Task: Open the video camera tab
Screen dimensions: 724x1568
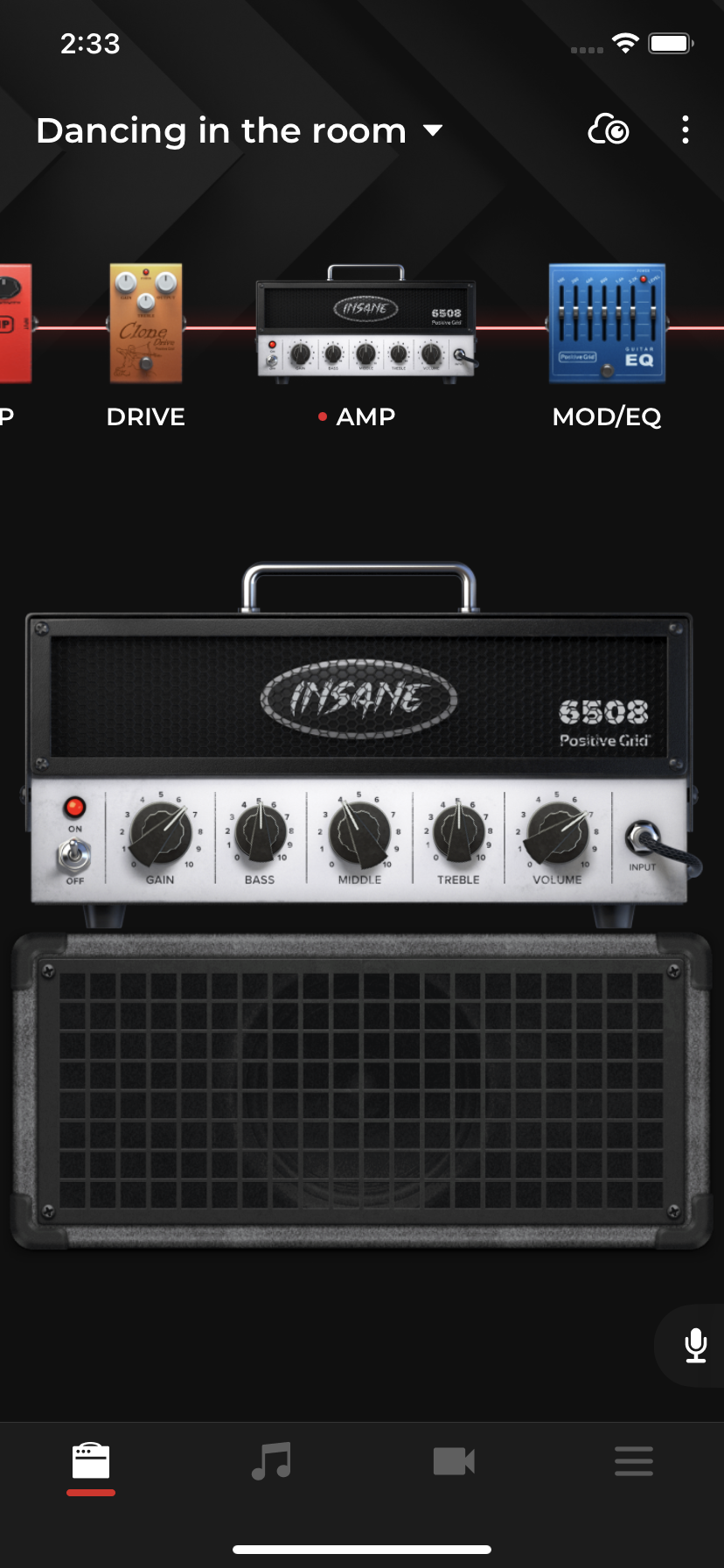Action: (x=453, y=1461)
